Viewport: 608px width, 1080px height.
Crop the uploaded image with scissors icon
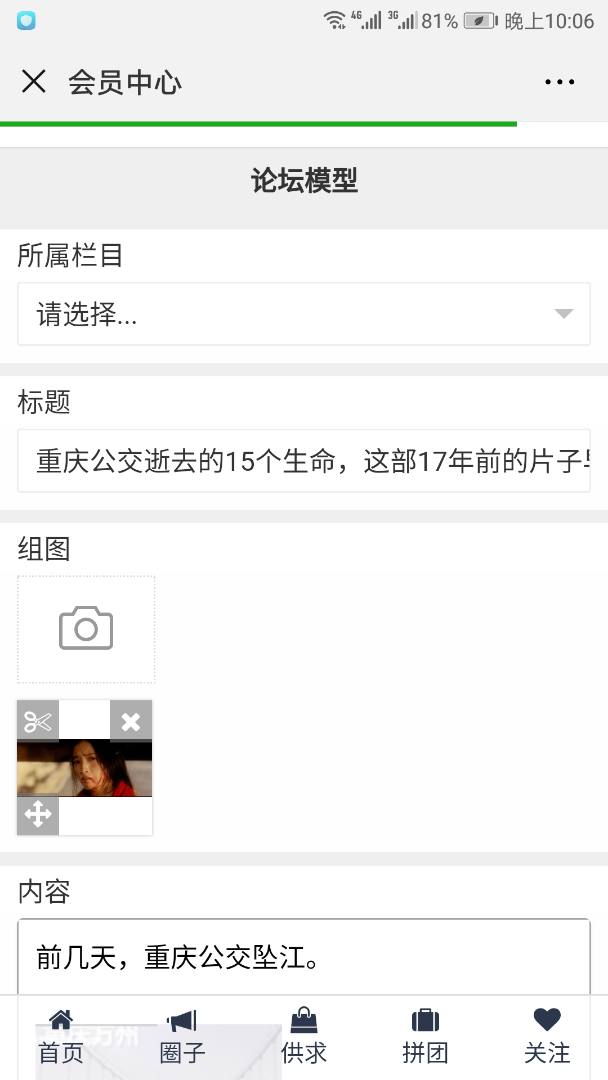(x=38, y=720)
